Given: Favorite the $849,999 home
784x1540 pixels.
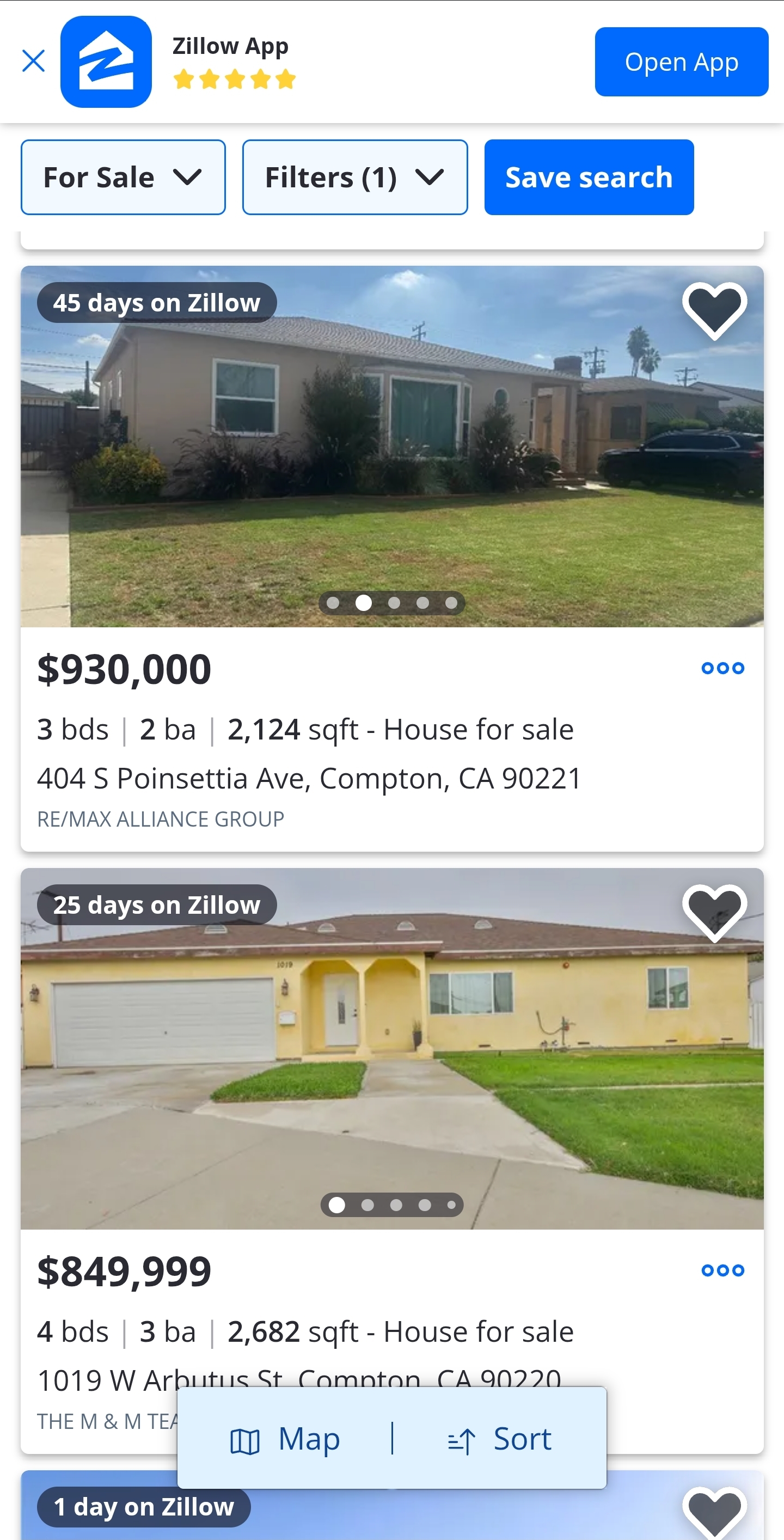Looking at the screenshot, I should 714,912.
